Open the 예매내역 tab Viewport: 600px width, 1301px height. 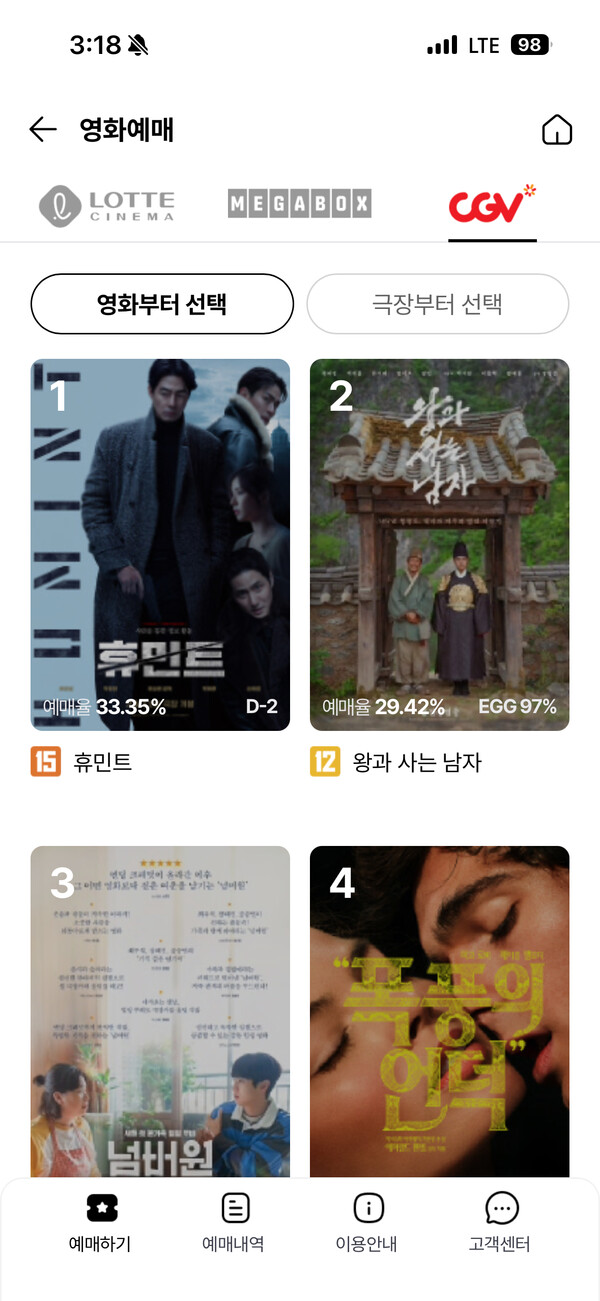pos(233,1222)
